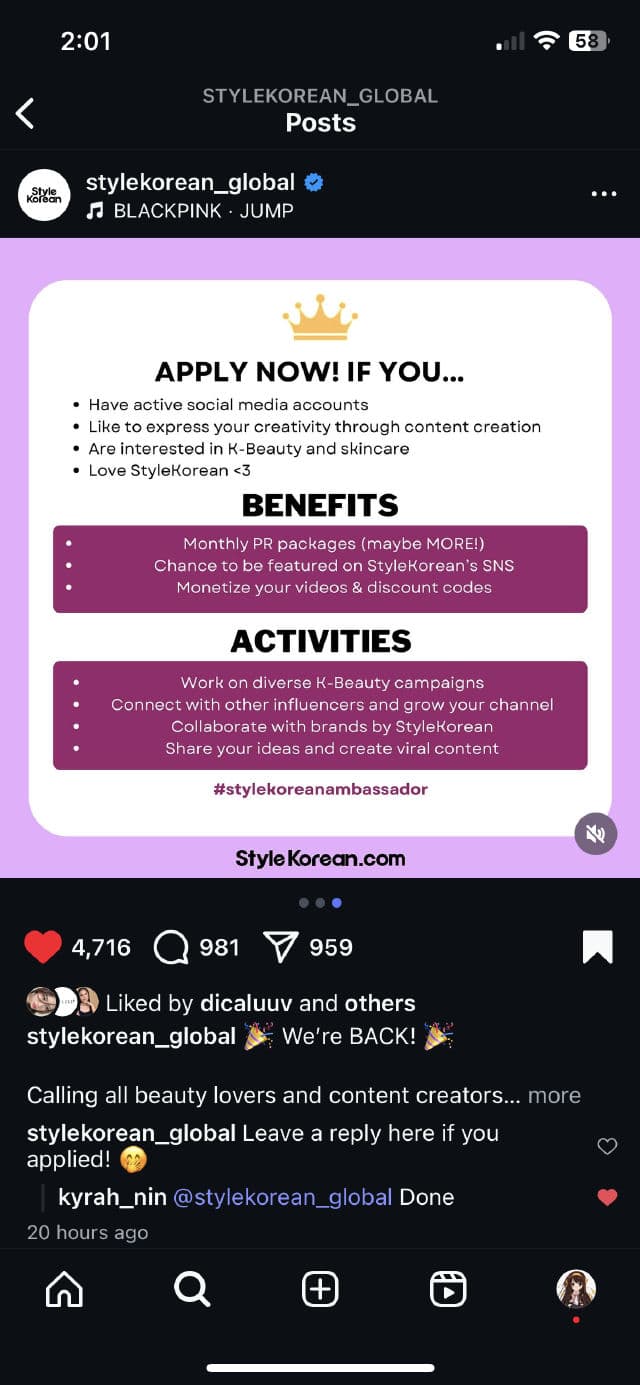Unlike kyrah_nin's "Done" reply
Screen dimensions: 640x1385
point(607,1197)
